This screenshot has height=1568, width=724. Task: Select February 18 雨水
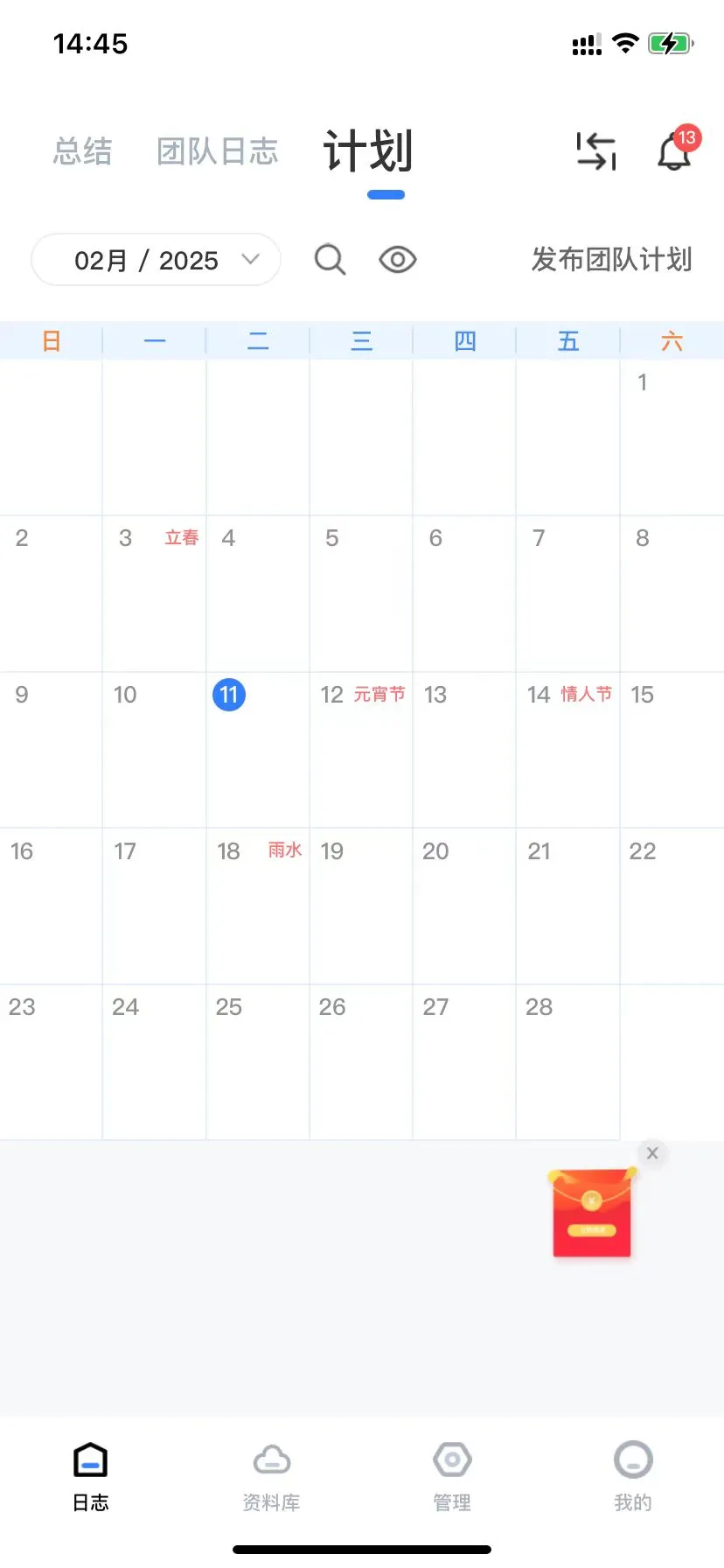pyautogui.click(x=257, y=905)
